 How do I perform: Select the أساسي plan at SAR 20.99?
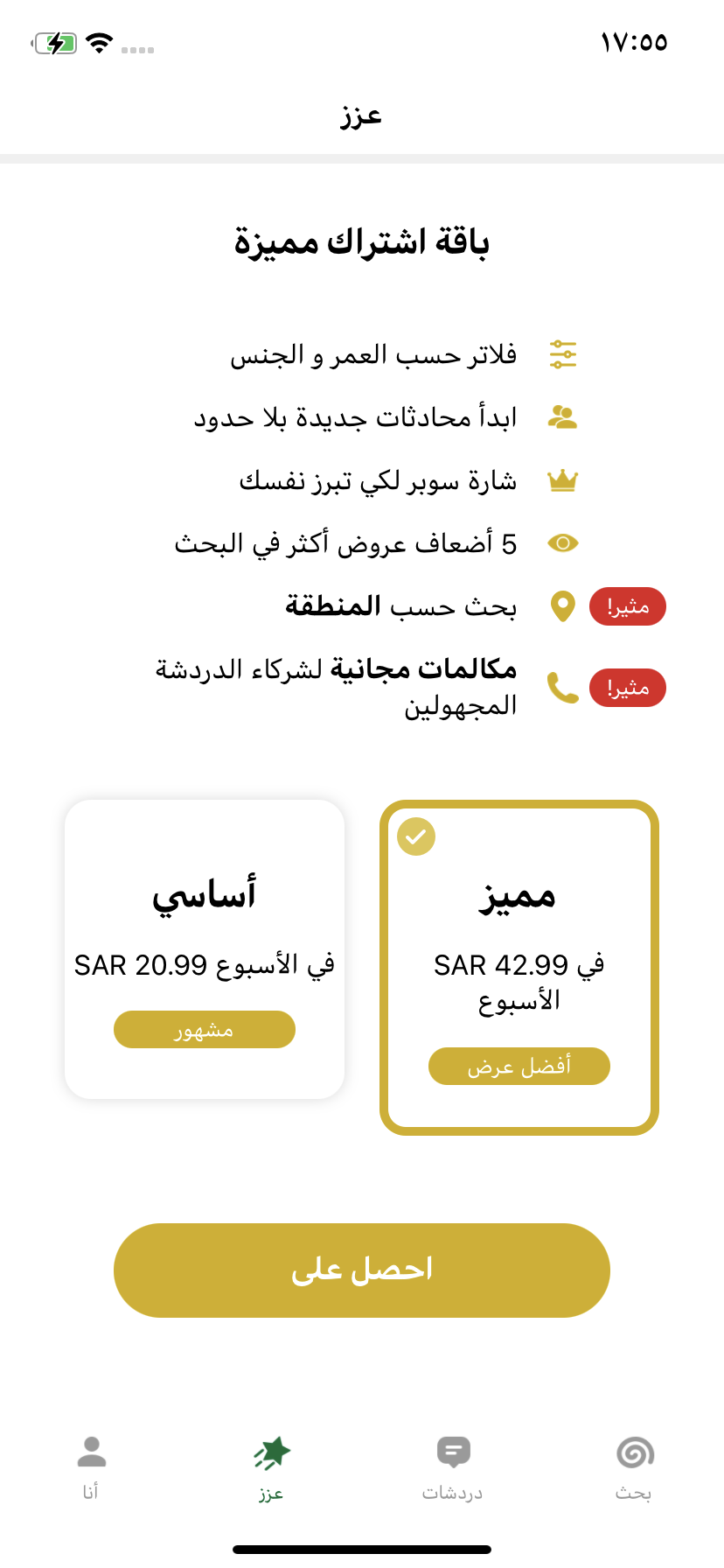click(x=205, y=948)
